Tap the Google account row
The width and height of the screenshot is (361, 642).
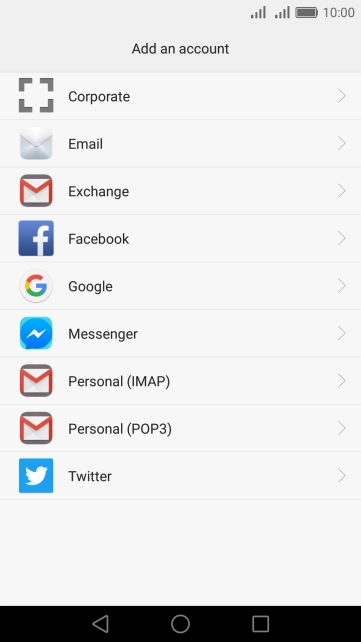click(x=180, y=286)
